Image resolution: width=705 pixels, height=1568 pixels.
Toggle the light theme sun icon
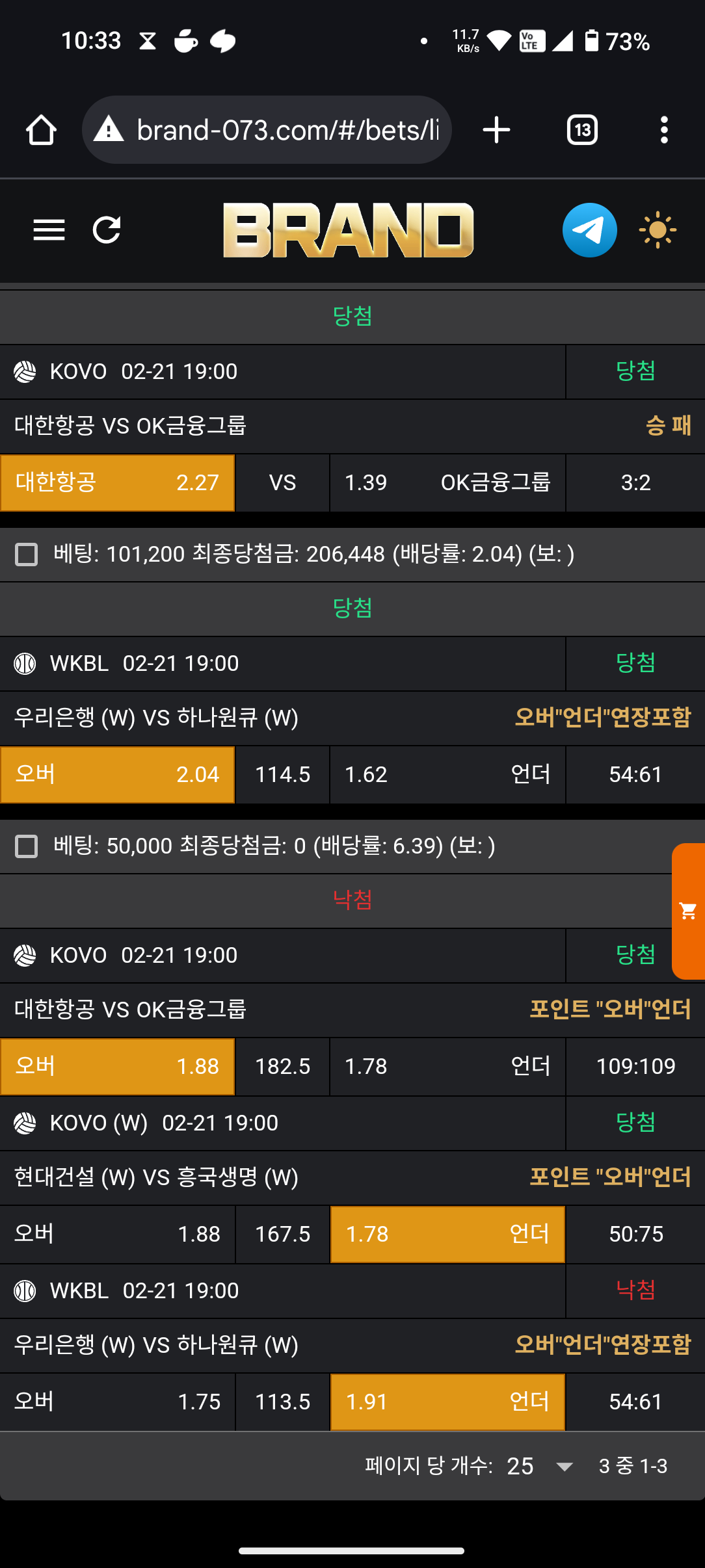[658, 230]
